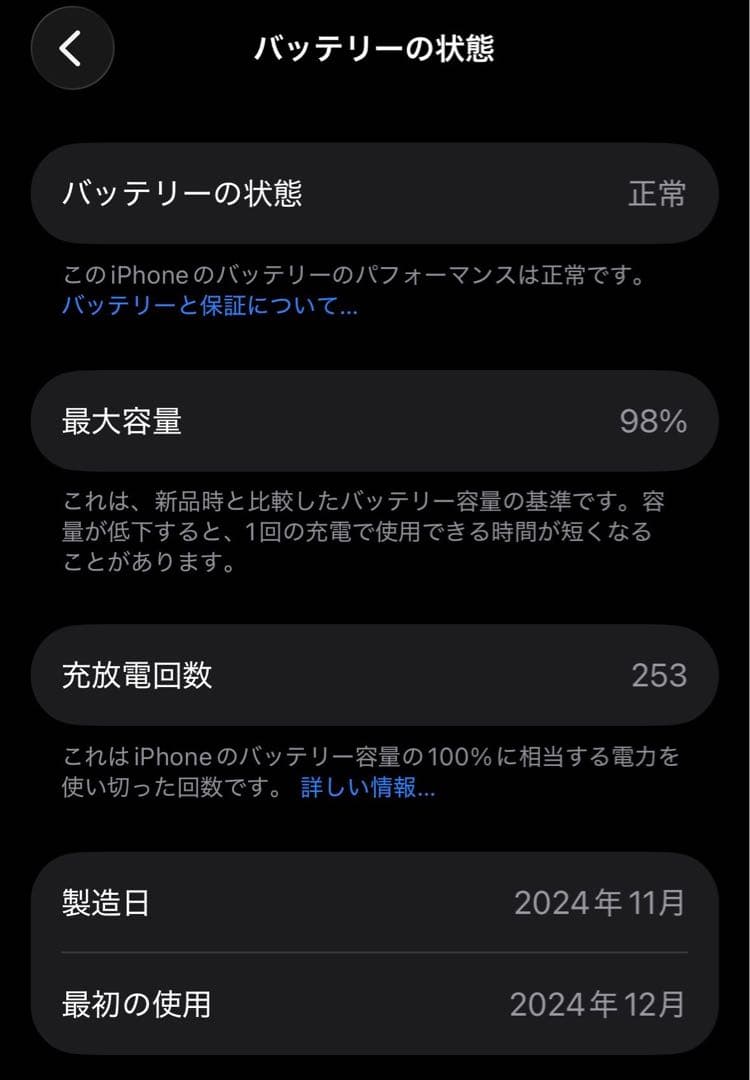Tap the バッテリーの状態 title text
750x1080 pixels.
click(x=375, y=44)
